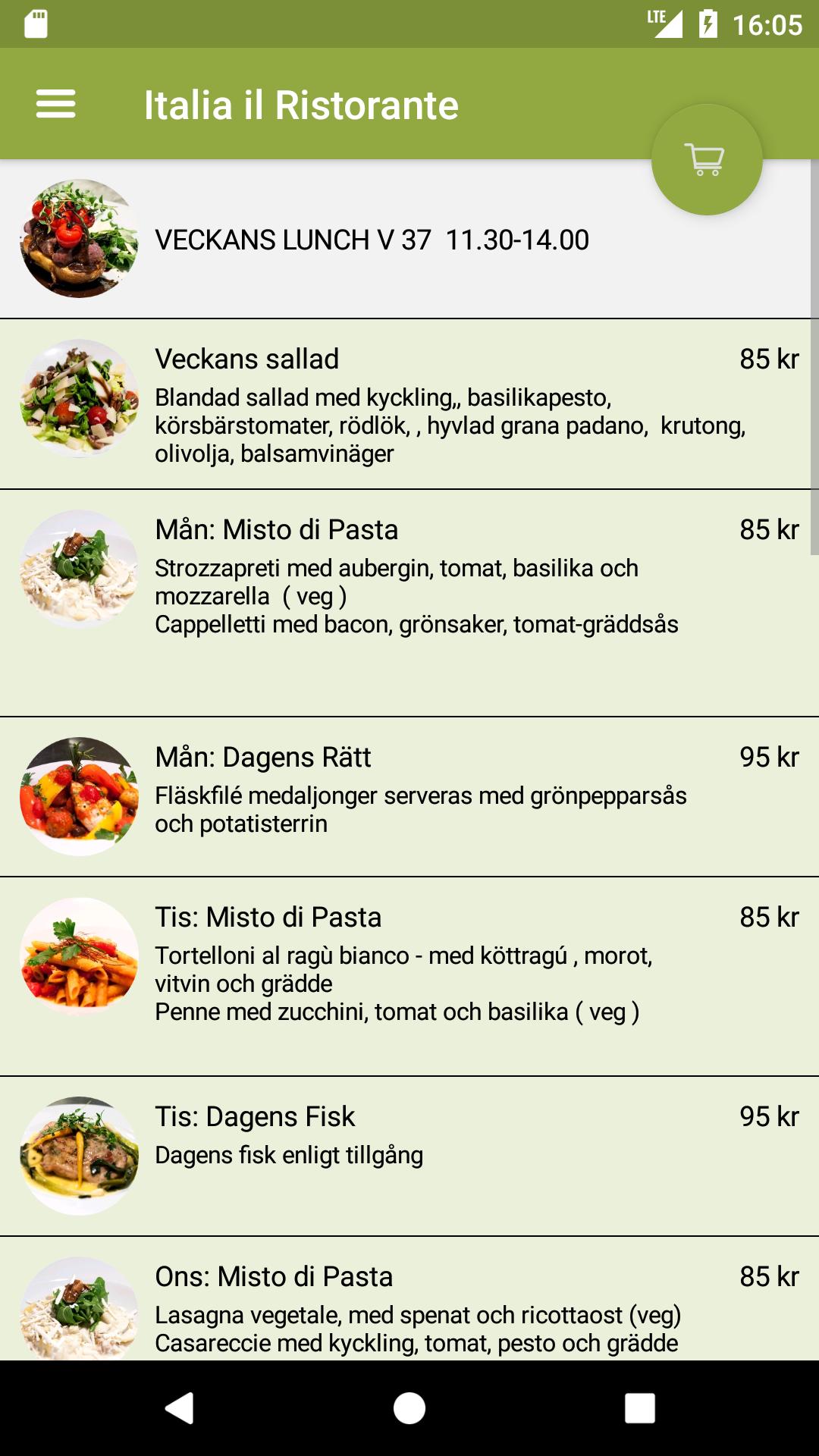Return to the device home screen
The image size is (819, 1456).
(x=409, y=1408)
